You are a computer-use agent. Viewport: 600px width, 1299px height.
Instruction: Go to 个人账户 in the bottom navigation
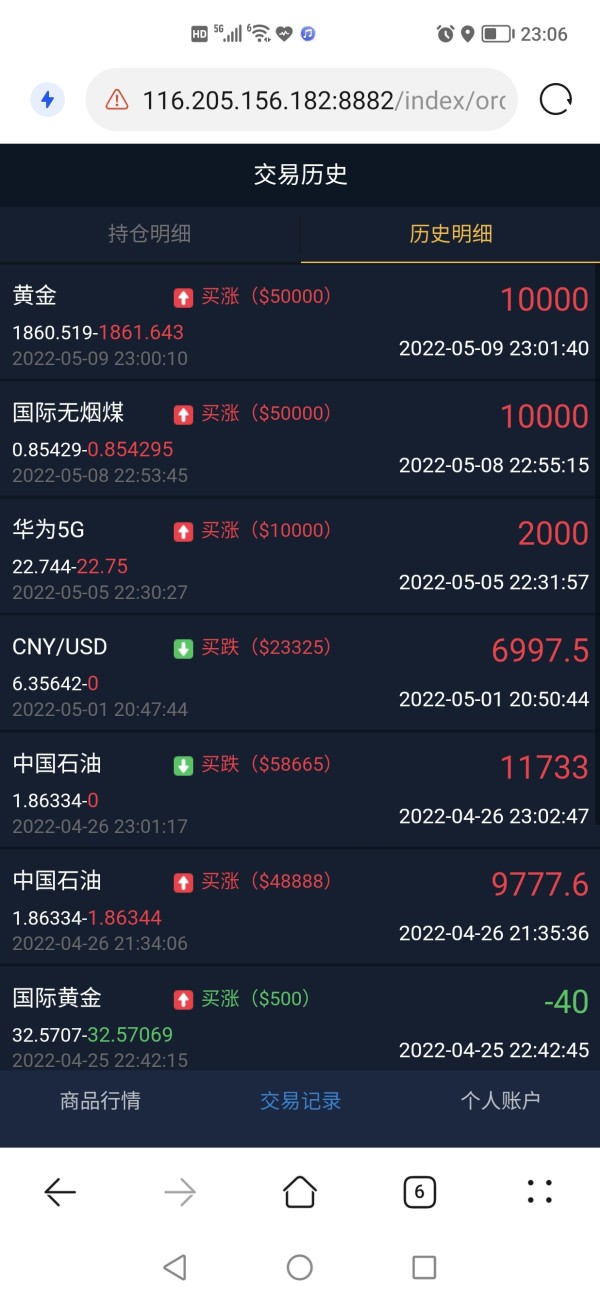coord(500,1101)
